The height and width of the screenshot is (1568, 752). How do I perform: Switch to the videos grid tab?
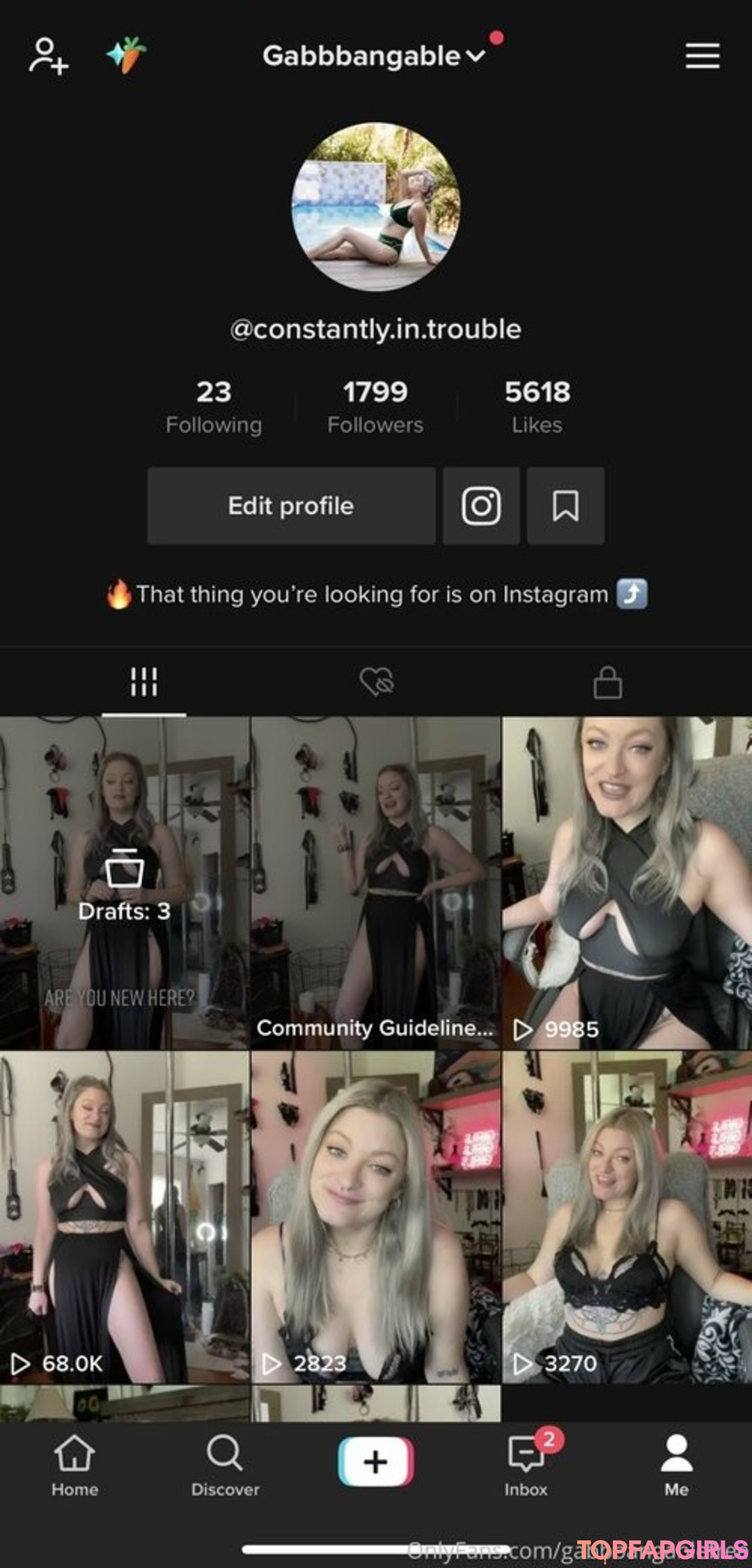coord(144,682)
